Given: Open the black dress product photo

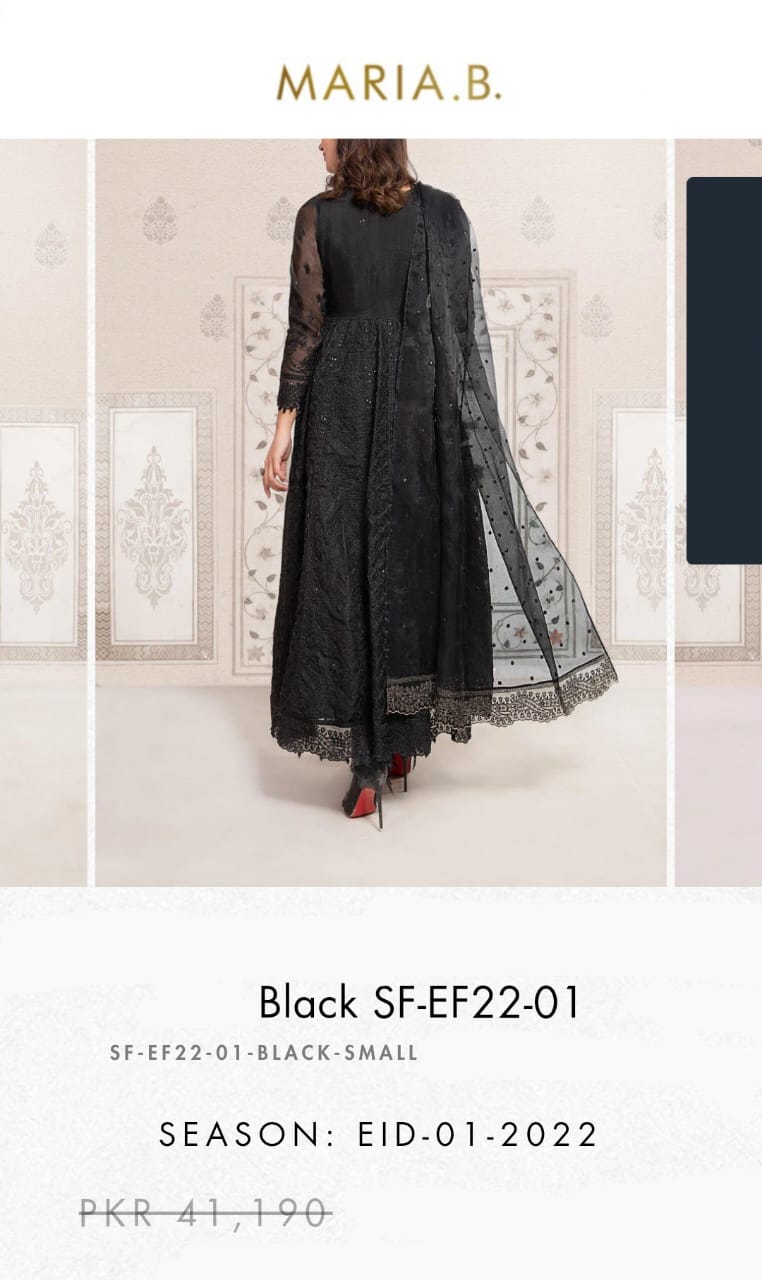Looking at the screenshot, I should coord(381,512).
